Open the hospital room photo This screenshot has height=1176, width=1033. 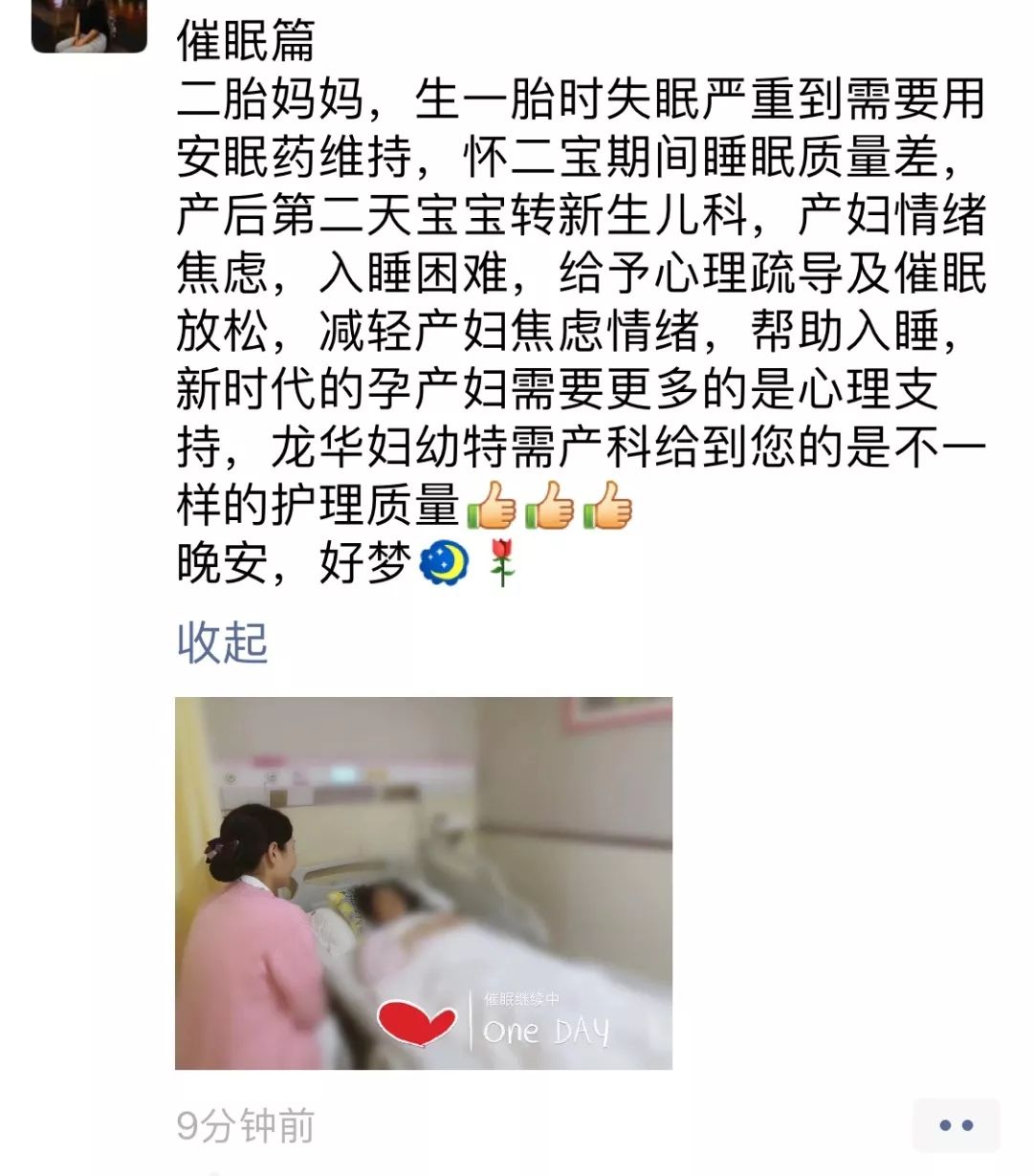click(423, 882)
